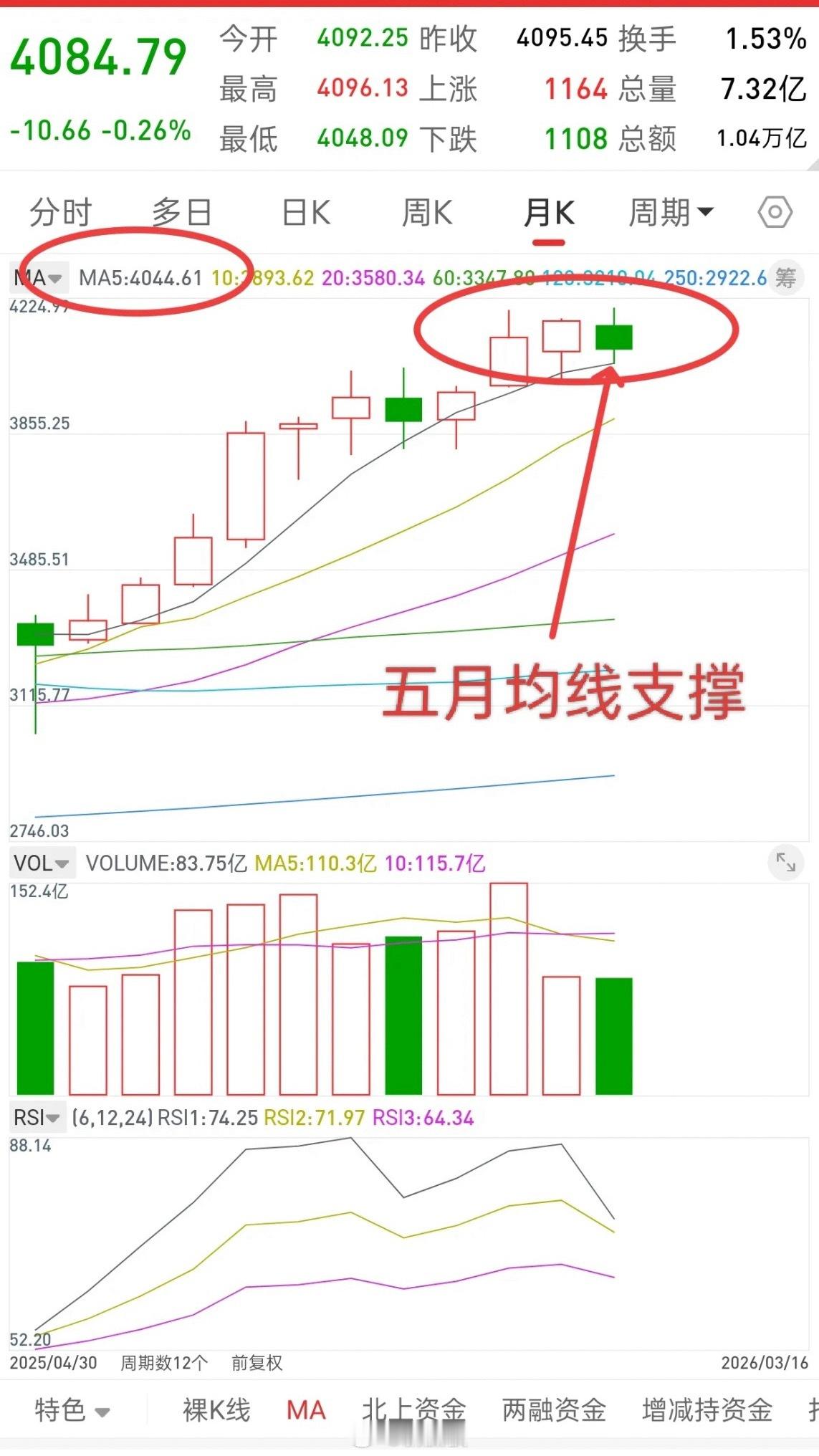819x1456 pixels.
Task: Click the latest green monthly candlestick
Action: tap(614, 337)
